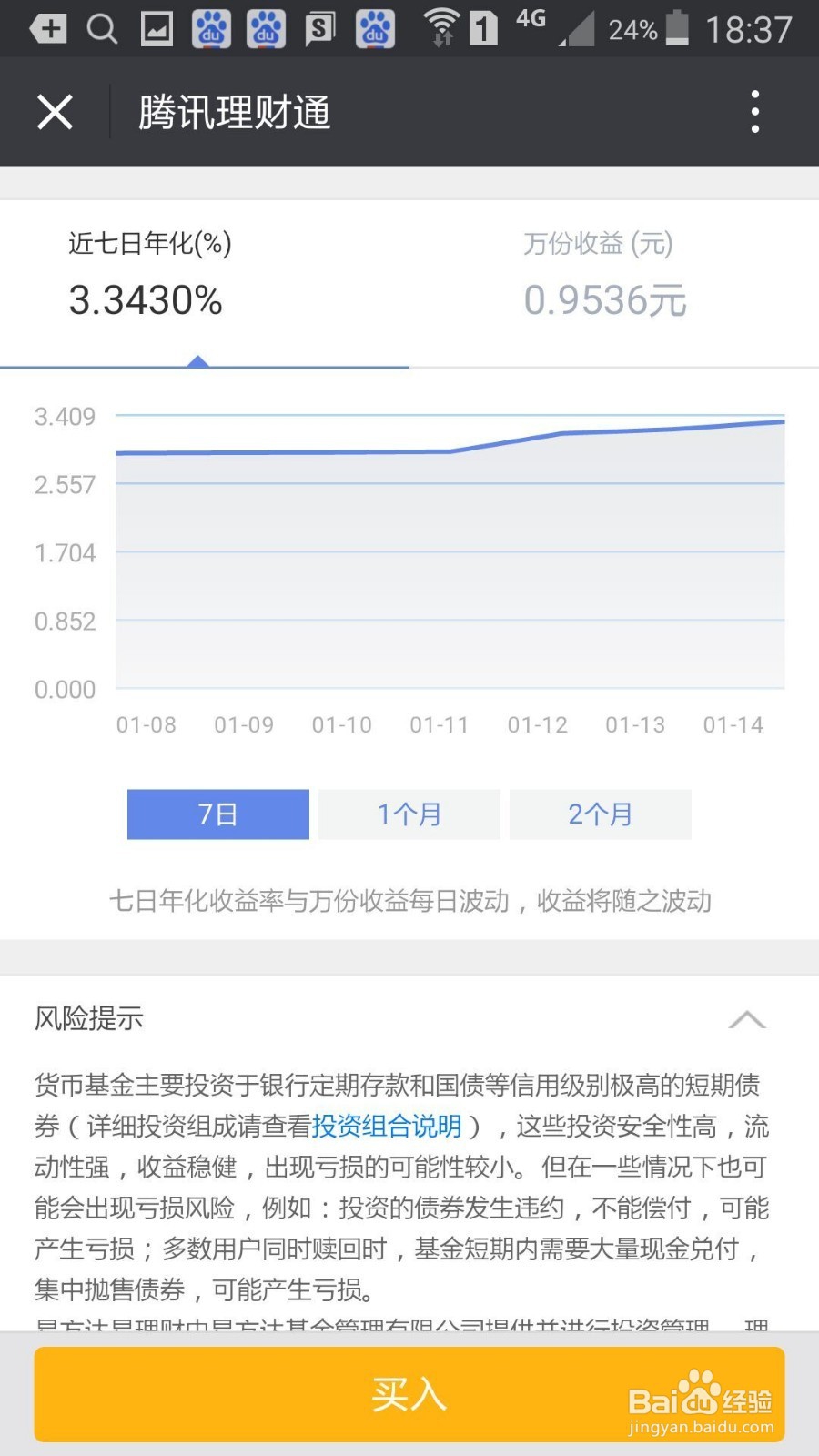Switch to the 近七日年化 chart tab
The width and height of the screenshot is (819, 1456).
pos(204,283)
